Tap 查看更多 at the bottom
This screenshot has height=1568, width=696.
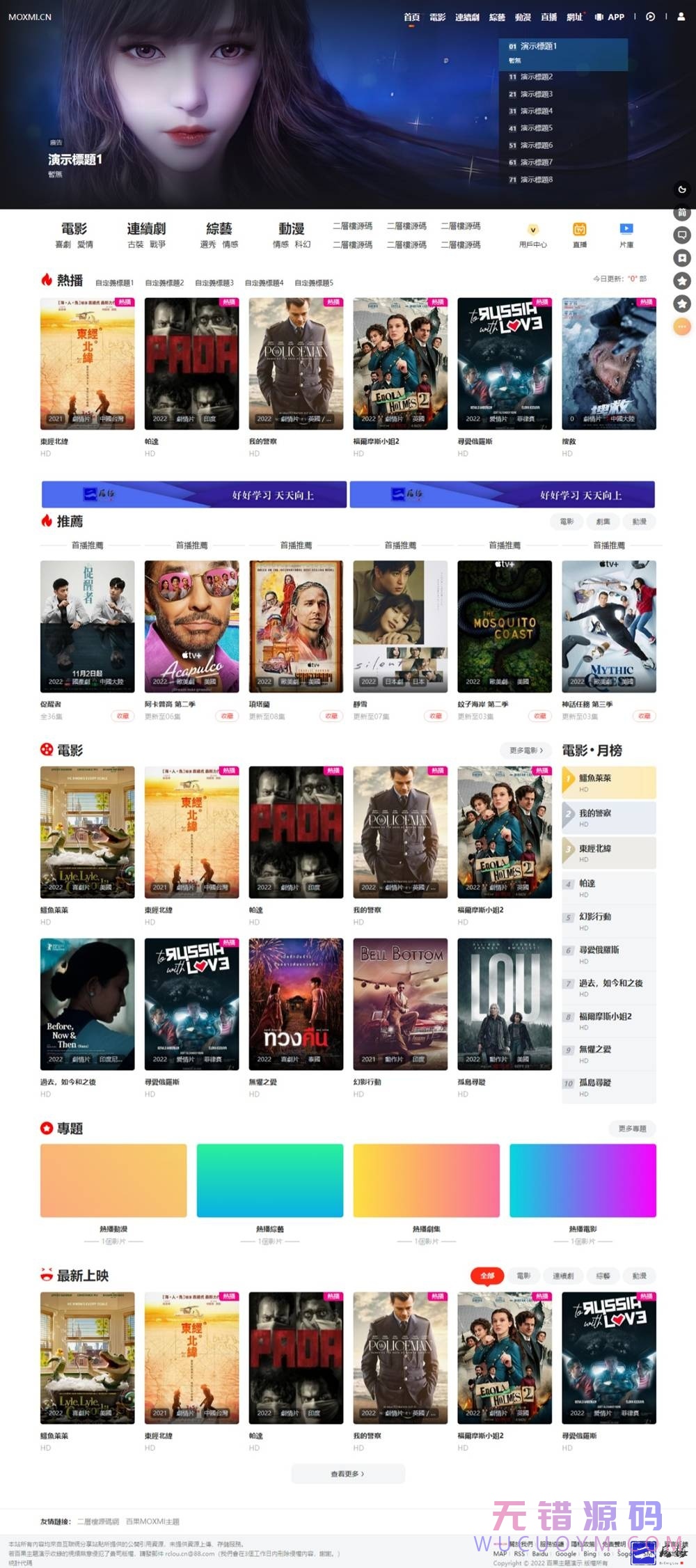pos(347,1473)
